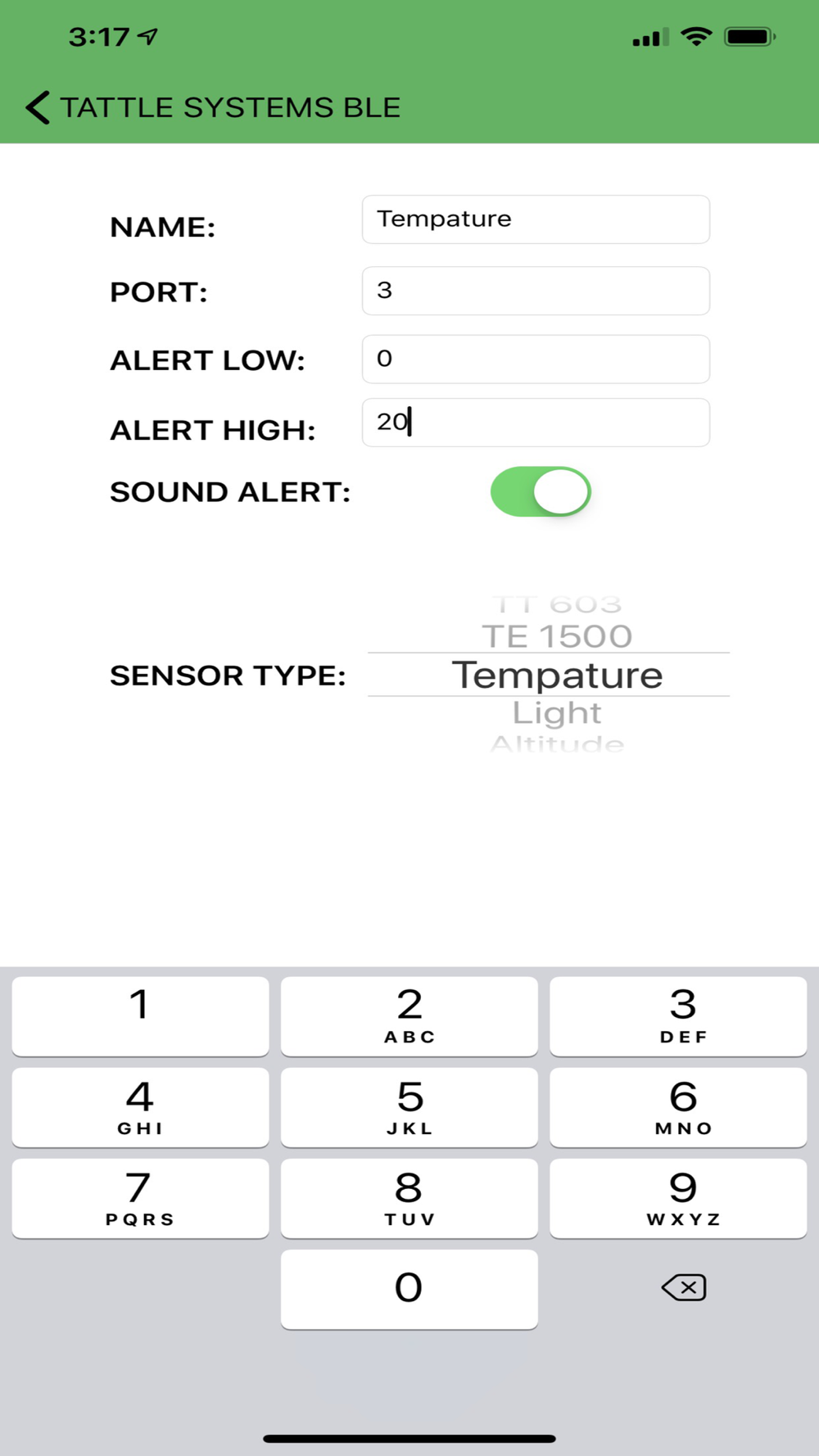Type digit 1 on the keypad
This screenshot has height=1456, width=819.
point(140,1016)
